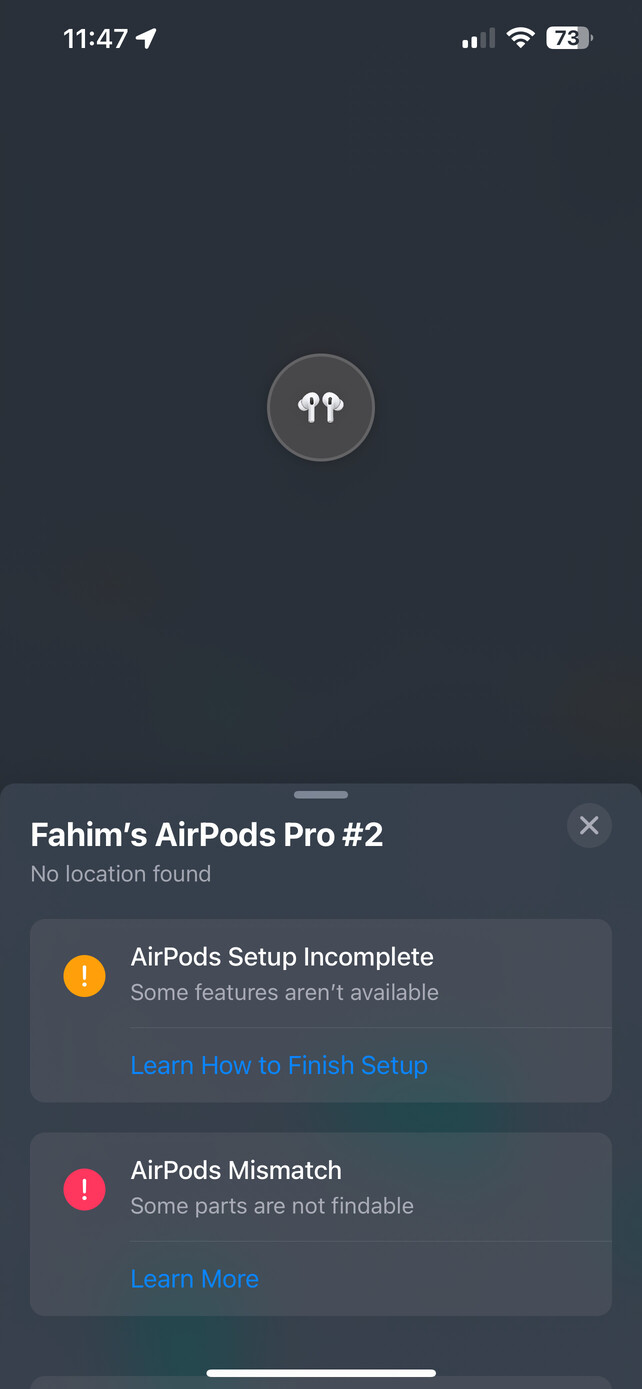This screenshot has width=642, height=1389.
Task: Open Learn How to Finish Setup link
Action: (279, 1065)
